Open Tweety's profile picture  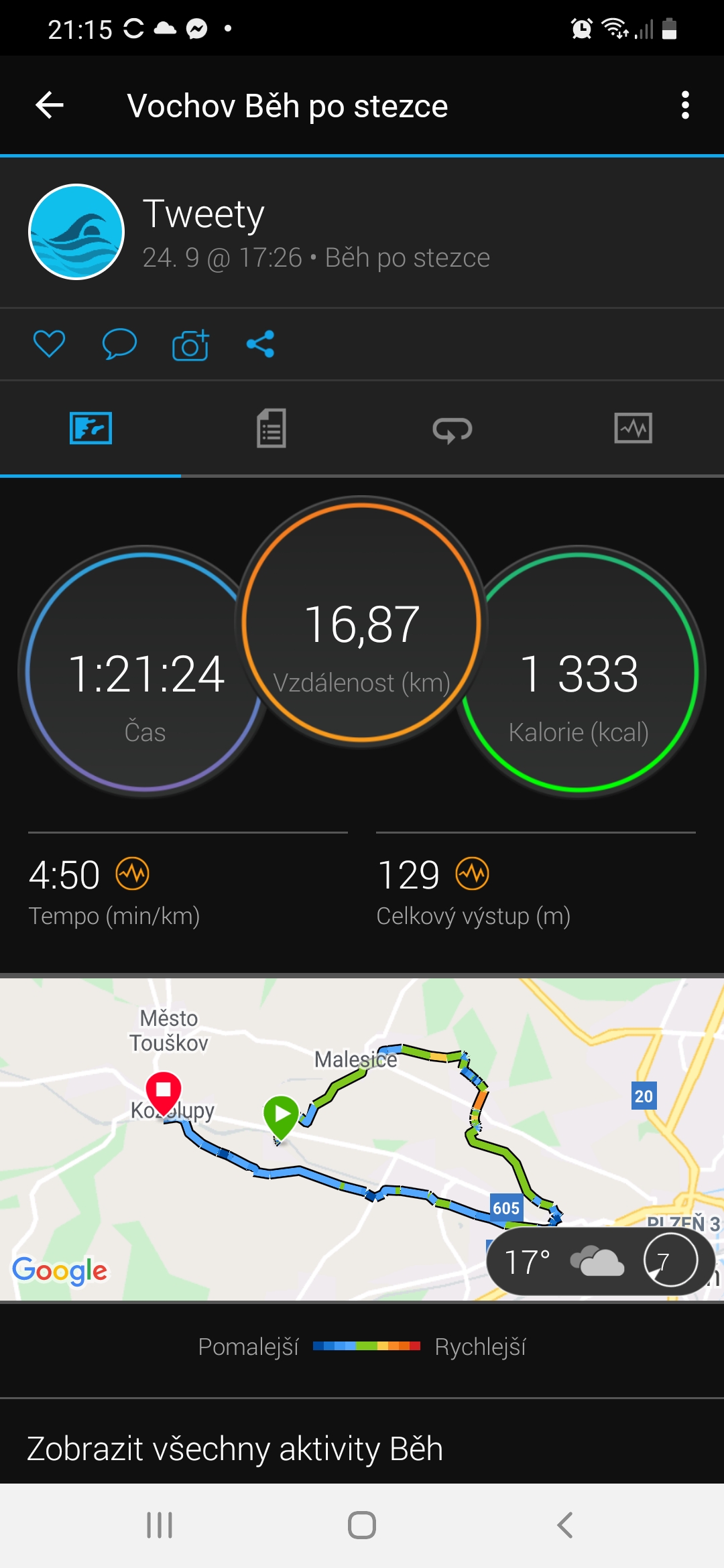click(x=76, y=232)
